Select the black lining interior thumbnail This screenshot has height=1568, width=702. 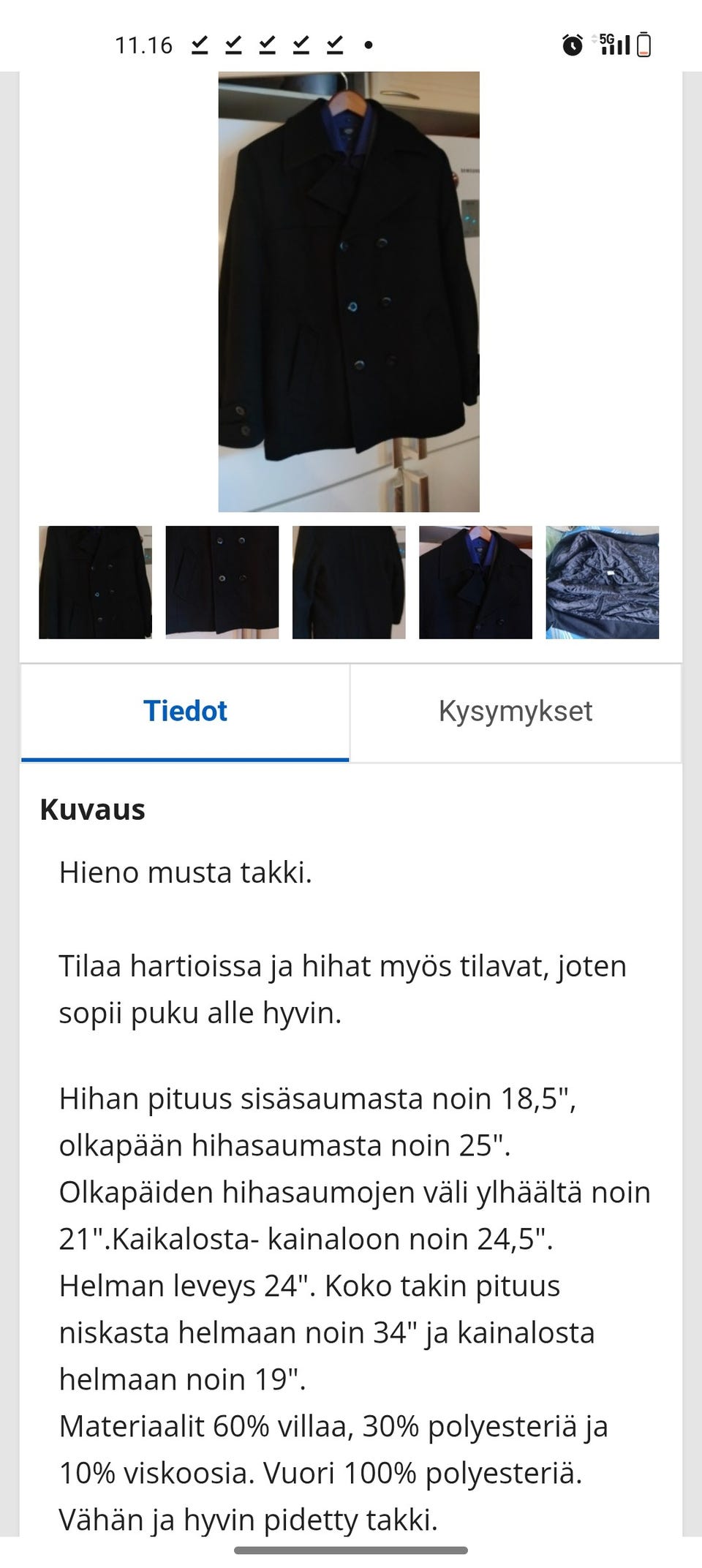[x=602, y=581]
